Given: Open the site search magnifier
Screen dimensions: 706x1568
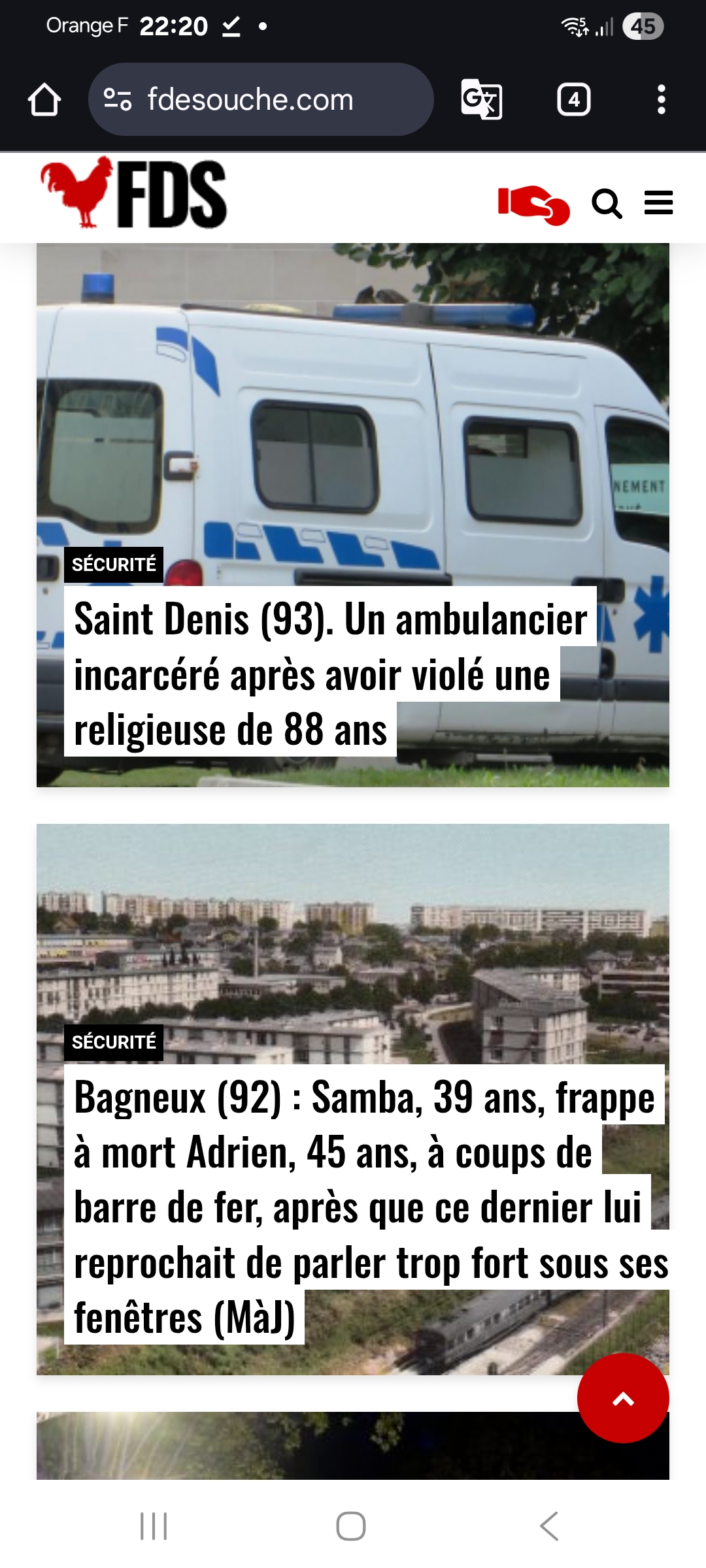Looking at the screenshot, I should point(607,204).
